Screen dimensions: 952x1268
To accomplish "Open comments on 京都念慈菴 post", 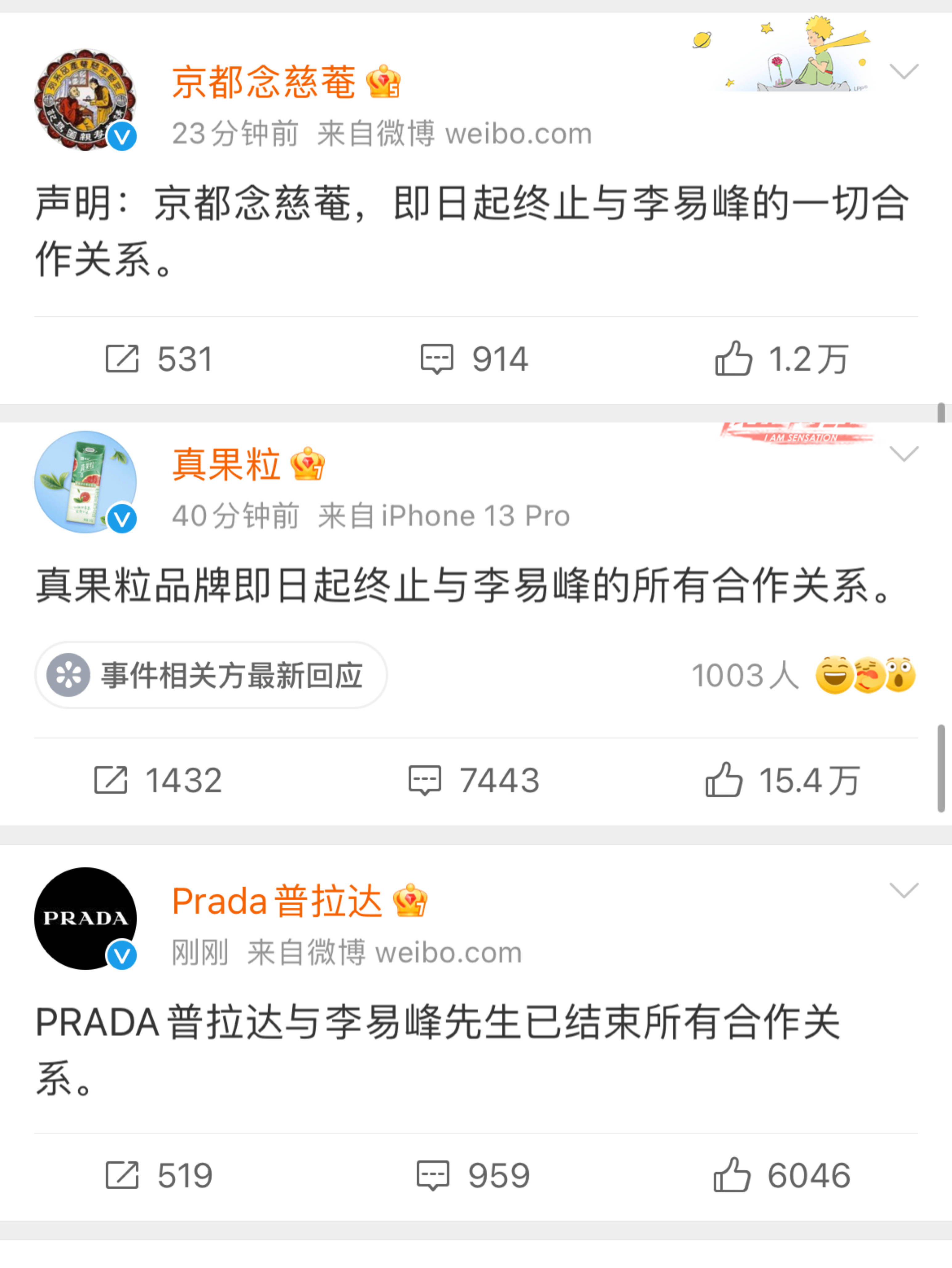I will point(474,359).
